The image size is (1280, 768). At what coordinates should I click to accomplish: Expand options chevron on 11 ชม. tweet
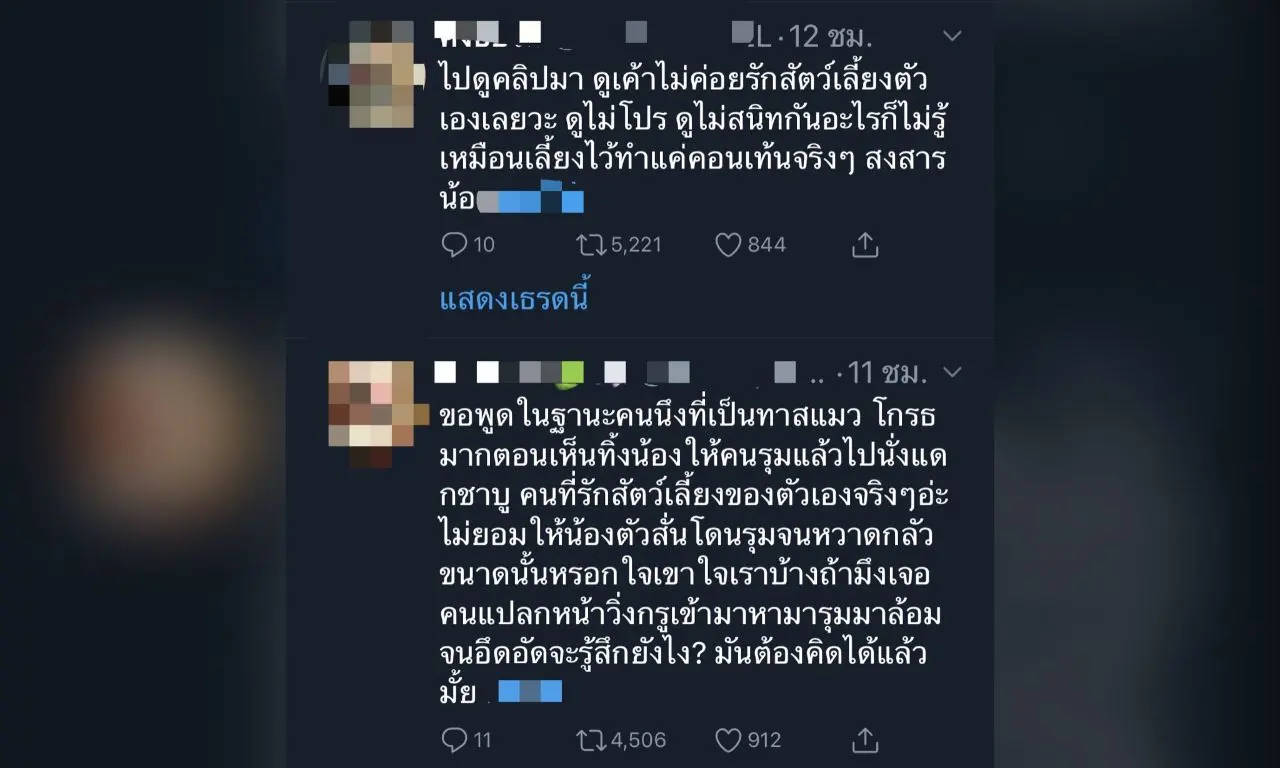[952, 373]
